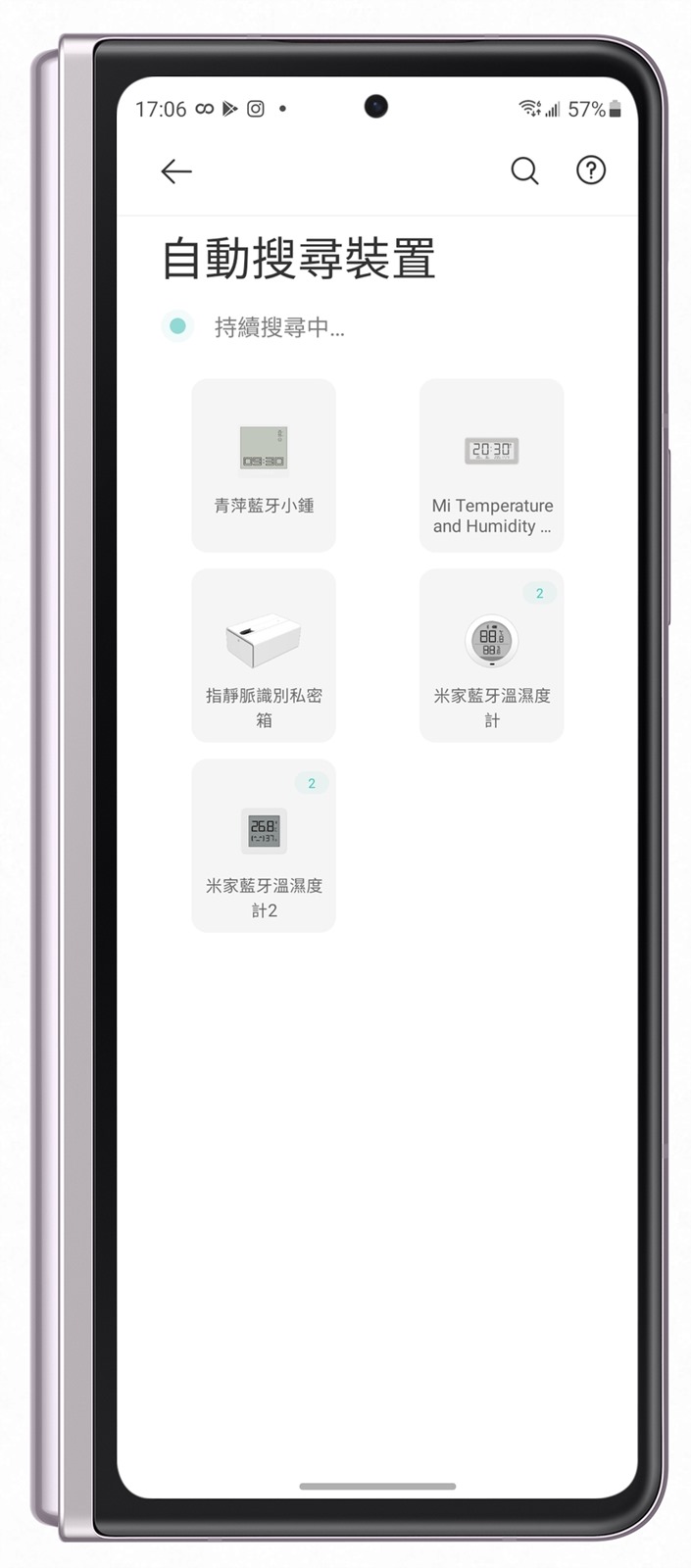Go back using the arrow icon

tap(176, 171)
